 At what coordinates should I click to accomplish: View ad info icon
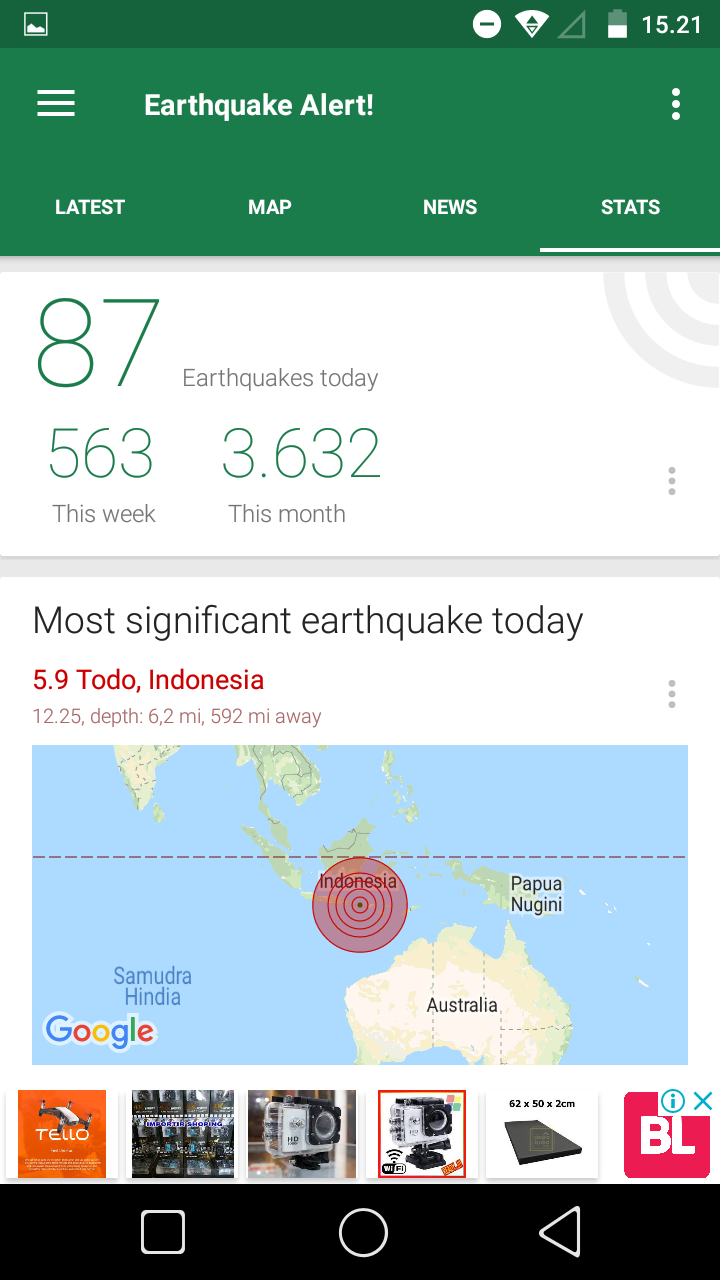tap(673, 1101)
